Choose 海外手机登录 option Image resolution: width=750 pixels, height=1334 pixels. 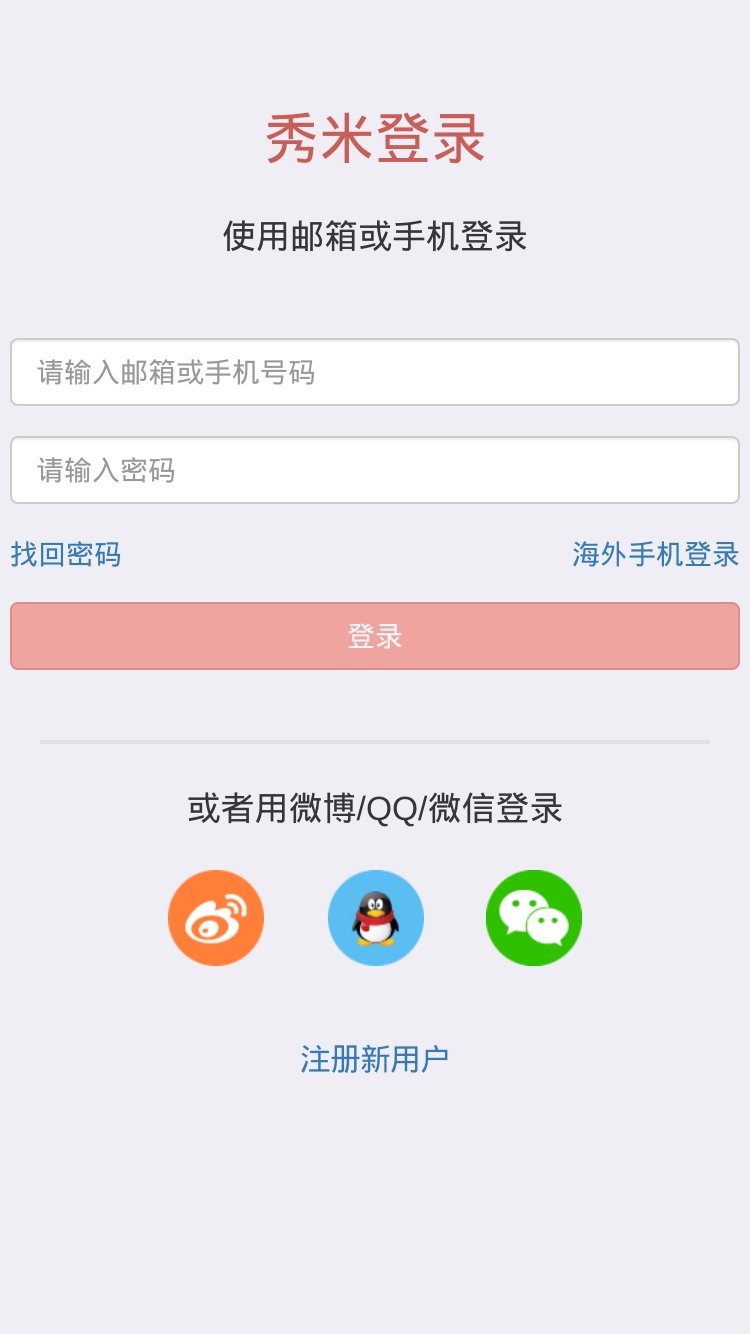click(x=656, y=554)
